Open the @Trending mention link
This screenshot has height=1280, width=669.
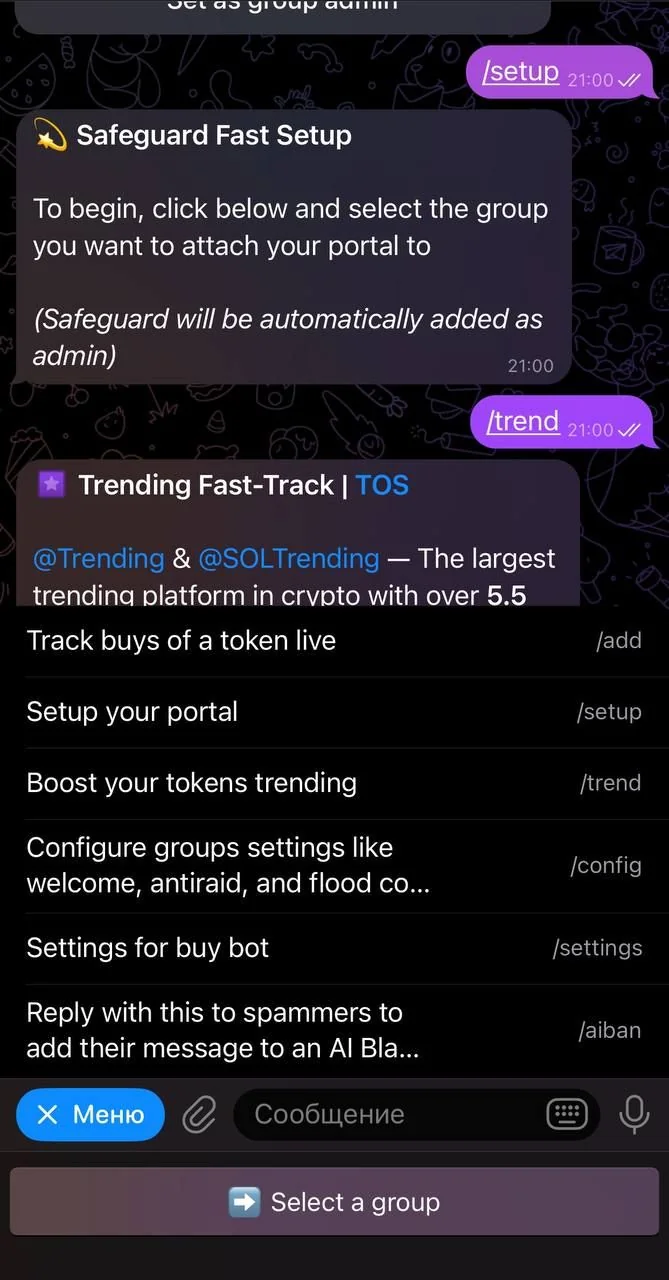click(98, 558)
